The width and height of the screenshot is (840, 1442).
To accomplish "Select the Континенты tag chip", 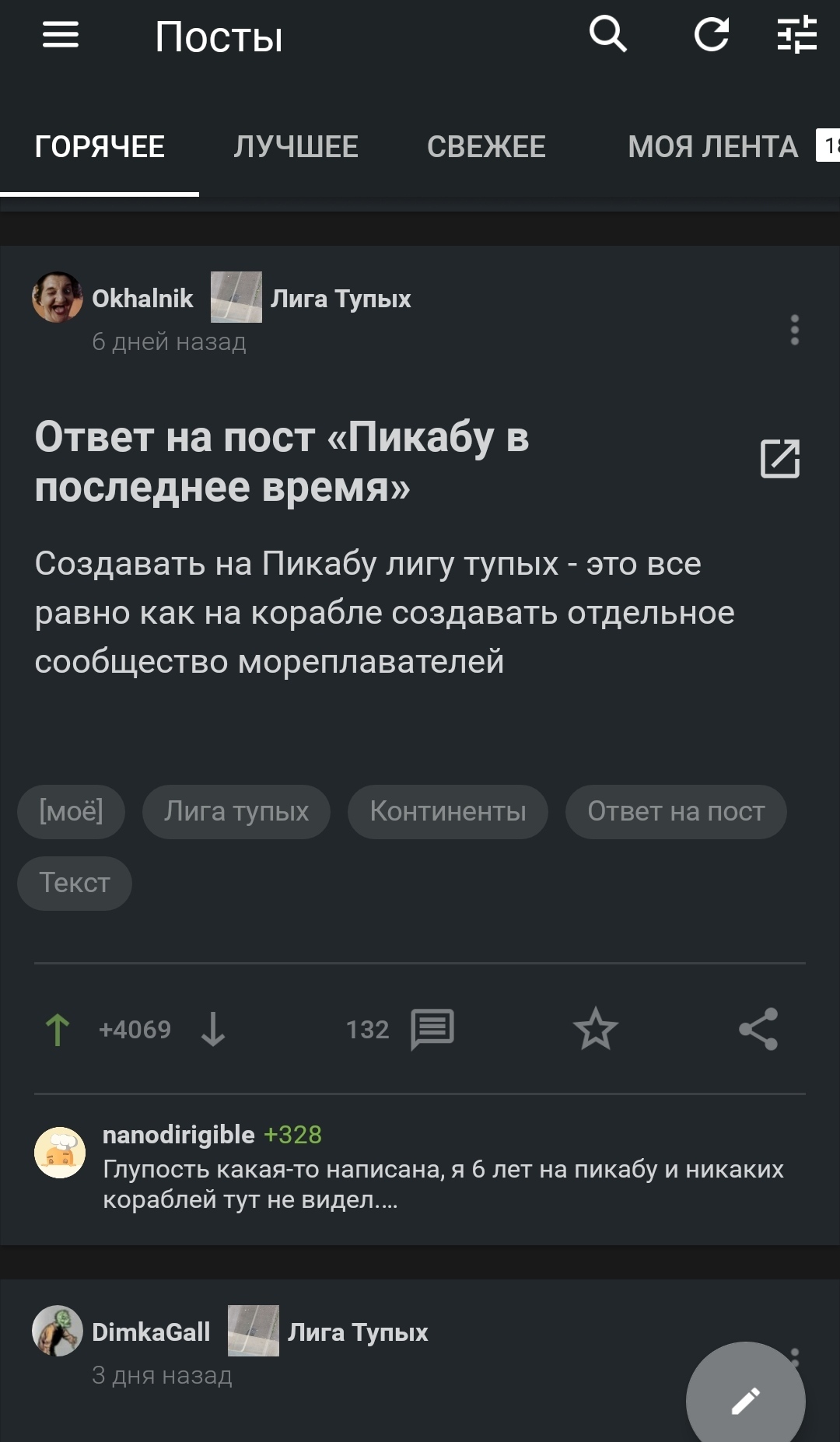I will [447, 811].
